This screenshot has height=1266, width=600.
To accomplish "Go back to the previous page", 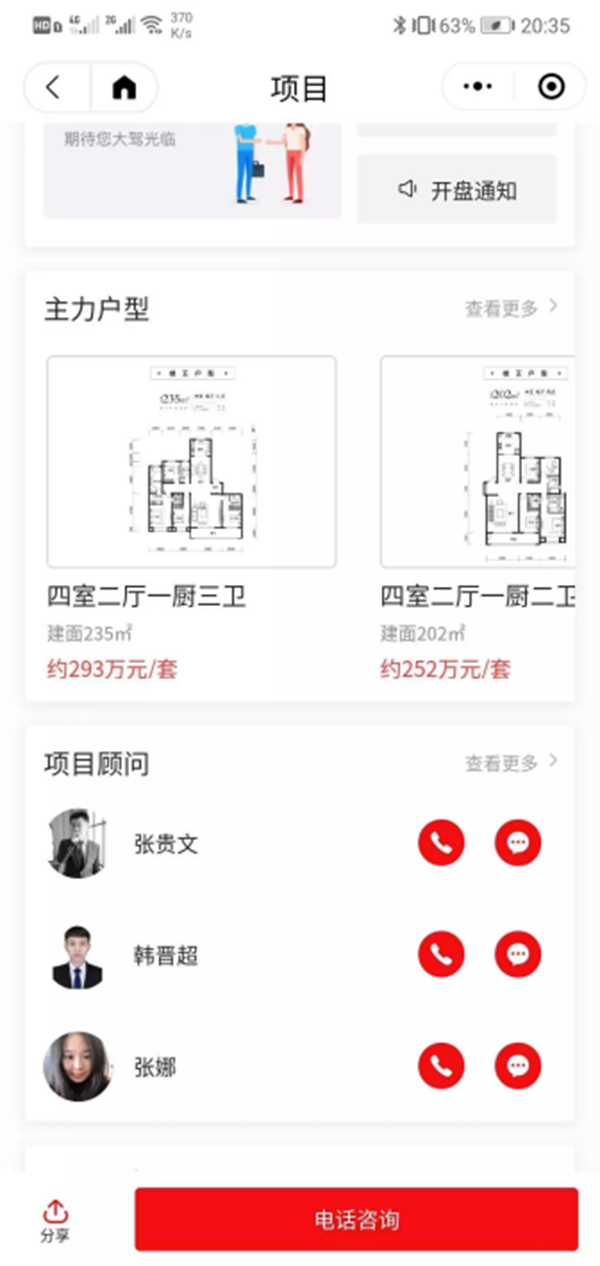I will (54, 88).
